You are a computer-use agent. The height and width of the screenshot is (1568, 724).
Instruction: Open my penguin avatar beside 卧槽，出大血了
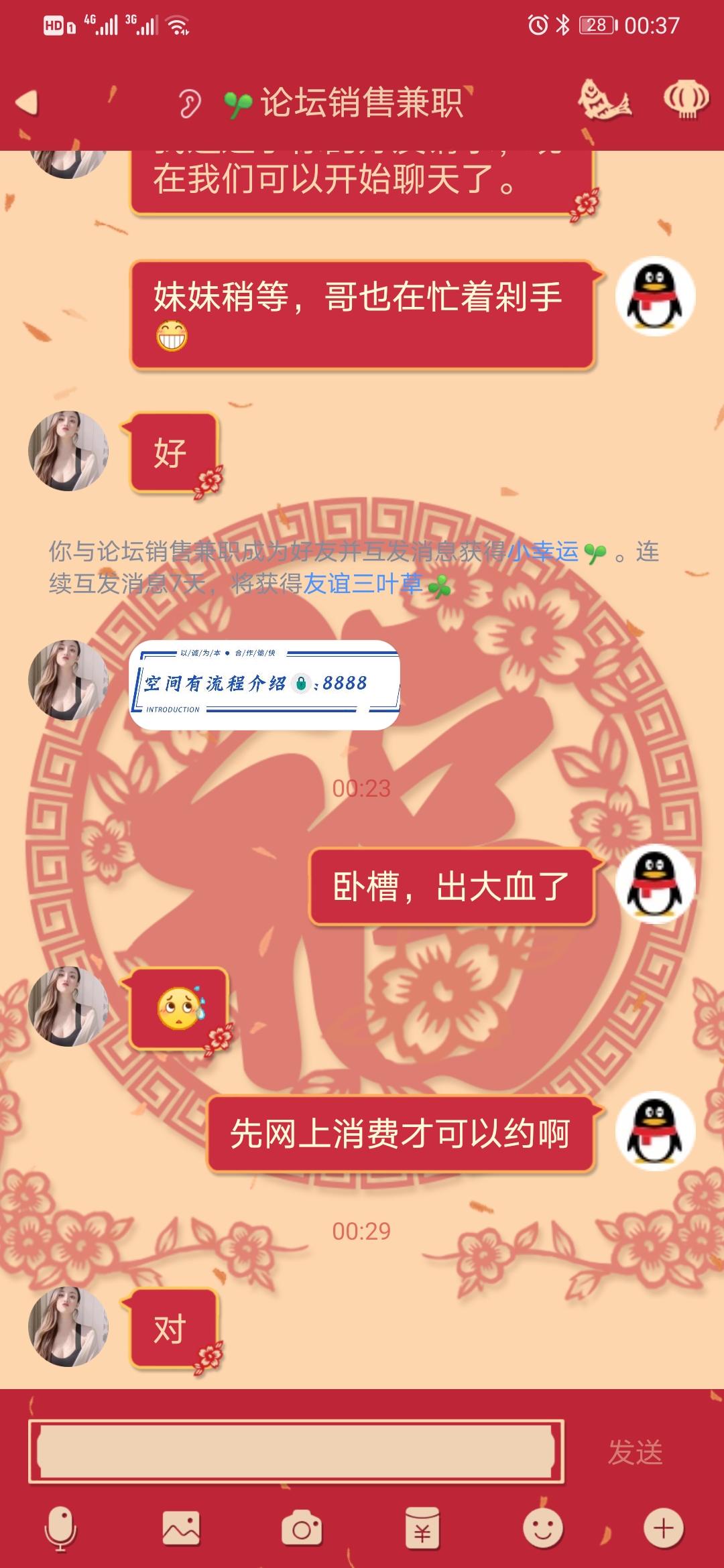655,884
